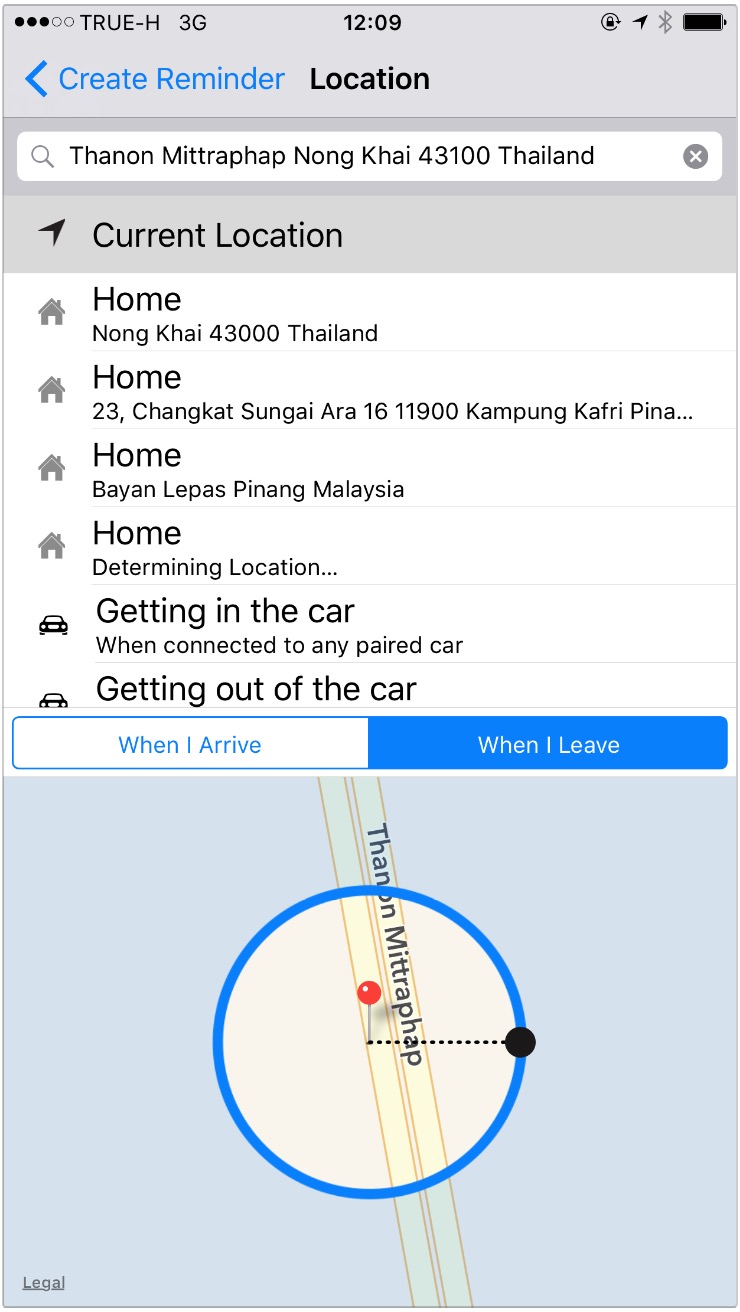This screenshot has height=1312, width=740.
Task: Select Home with Determining Location
Action: coord(370,547)
